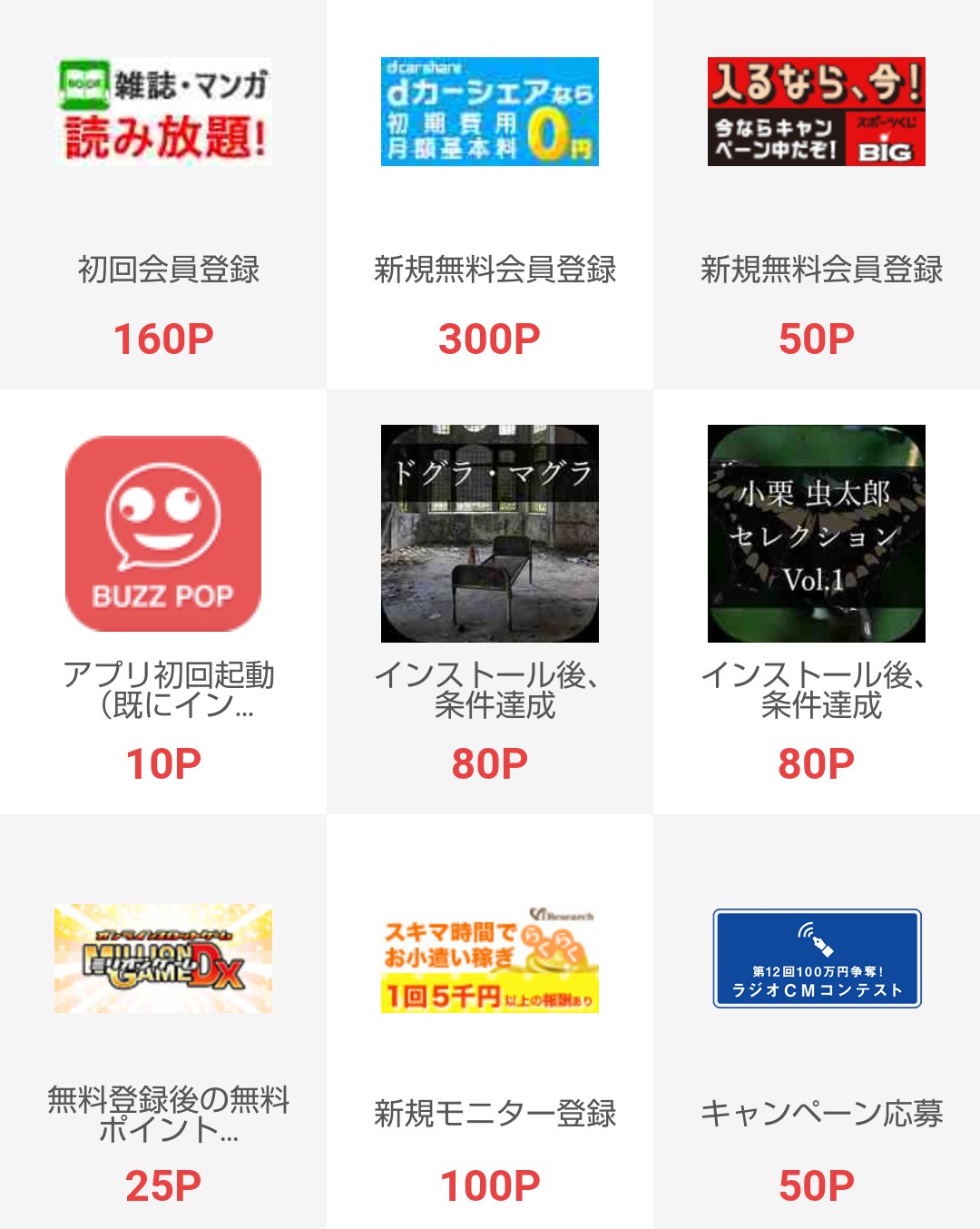The width and height of the screenshot is (980, 1229).
Task: Open the 雑誌・マンガ読み放題 160P offer
Action: pyautogui.click(x=163, y=113)
